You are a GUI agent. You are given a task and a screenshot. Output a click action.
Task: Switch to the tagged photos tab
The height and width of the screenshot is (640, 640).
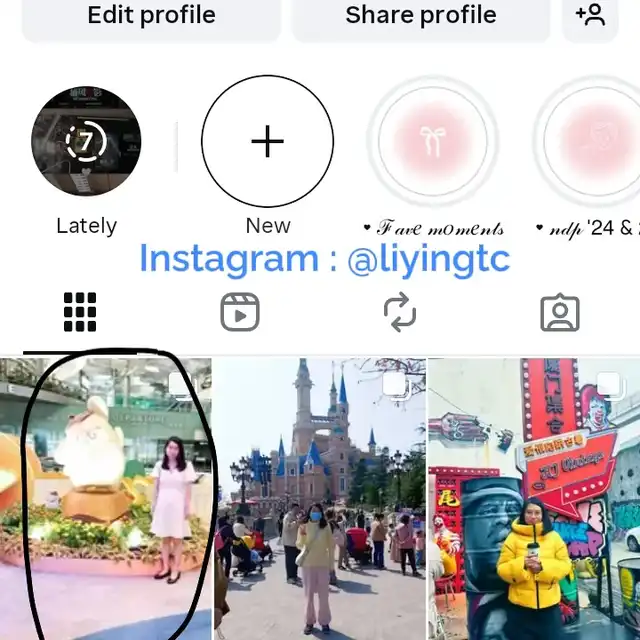click(560, 313)
